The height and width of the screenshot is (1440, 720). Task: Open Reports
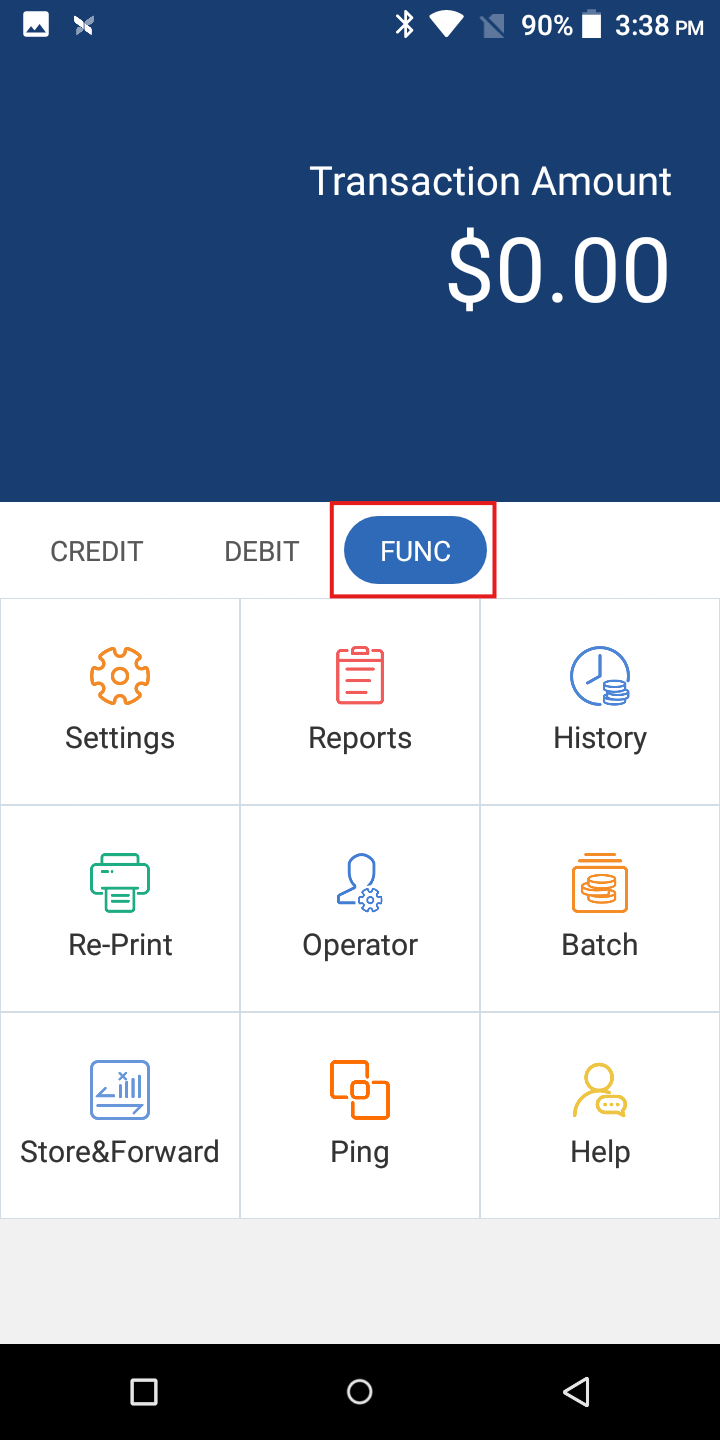tap(360, 701)
